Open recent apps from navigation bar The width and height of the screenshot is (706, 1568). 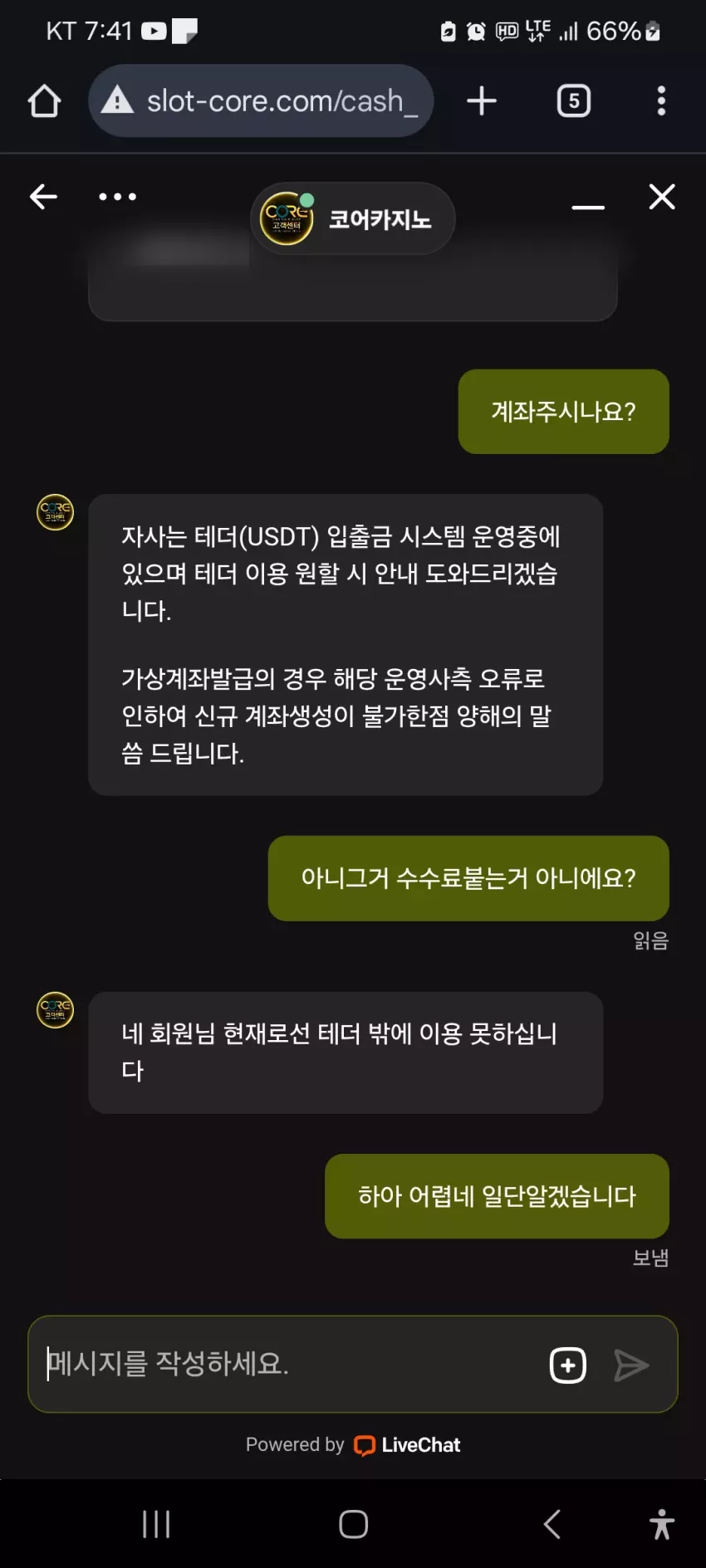156,1524
